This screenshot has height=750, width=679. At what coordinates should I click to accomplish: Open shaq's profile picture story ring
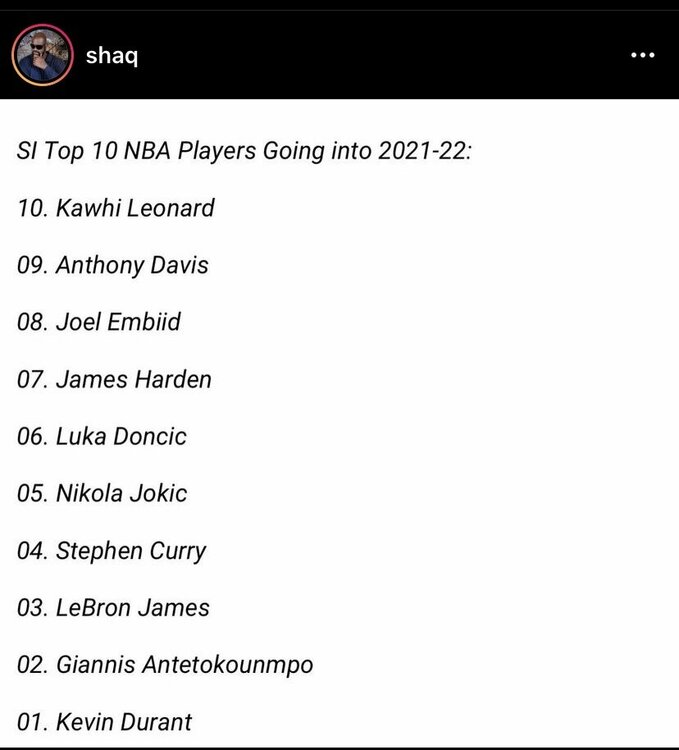42,55
